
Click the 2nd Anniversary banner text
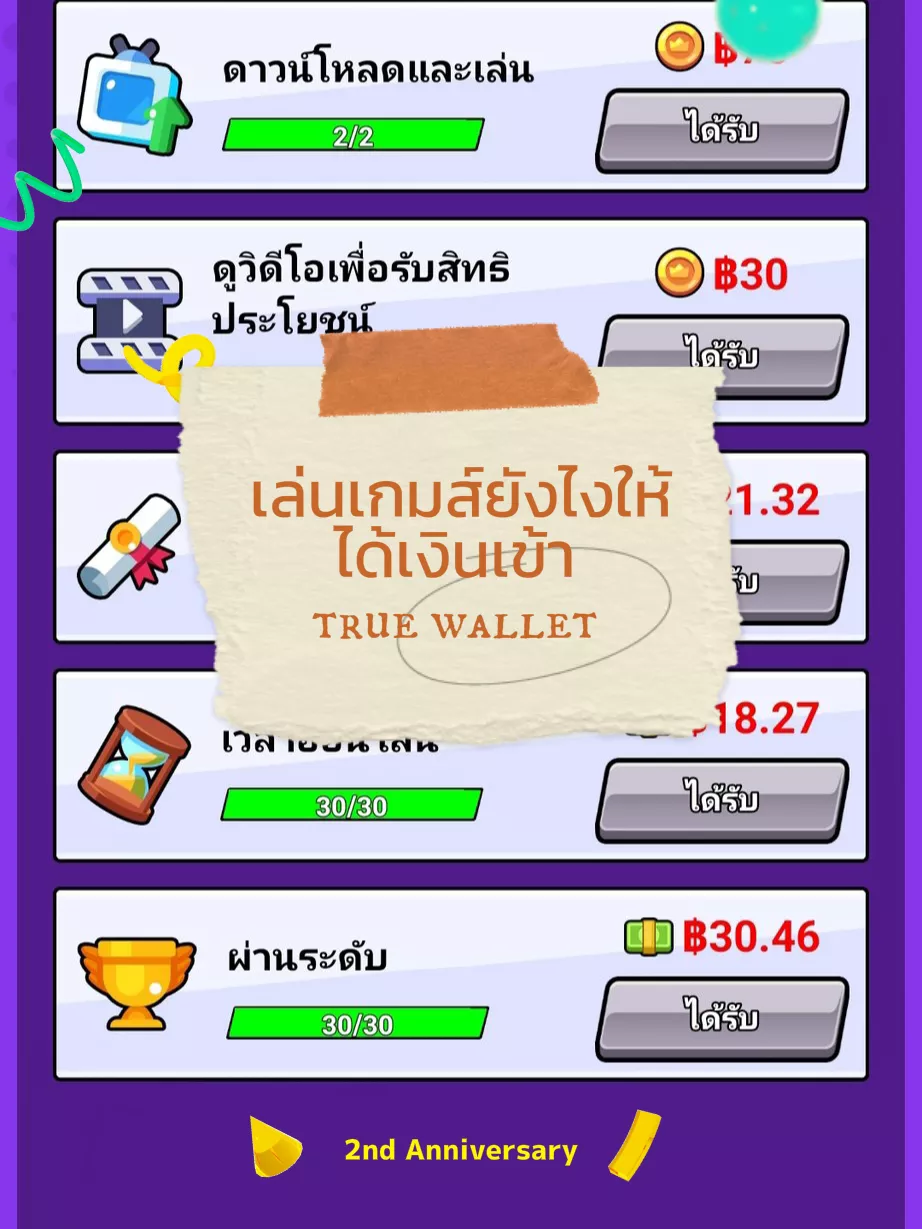click(461, 1149)
